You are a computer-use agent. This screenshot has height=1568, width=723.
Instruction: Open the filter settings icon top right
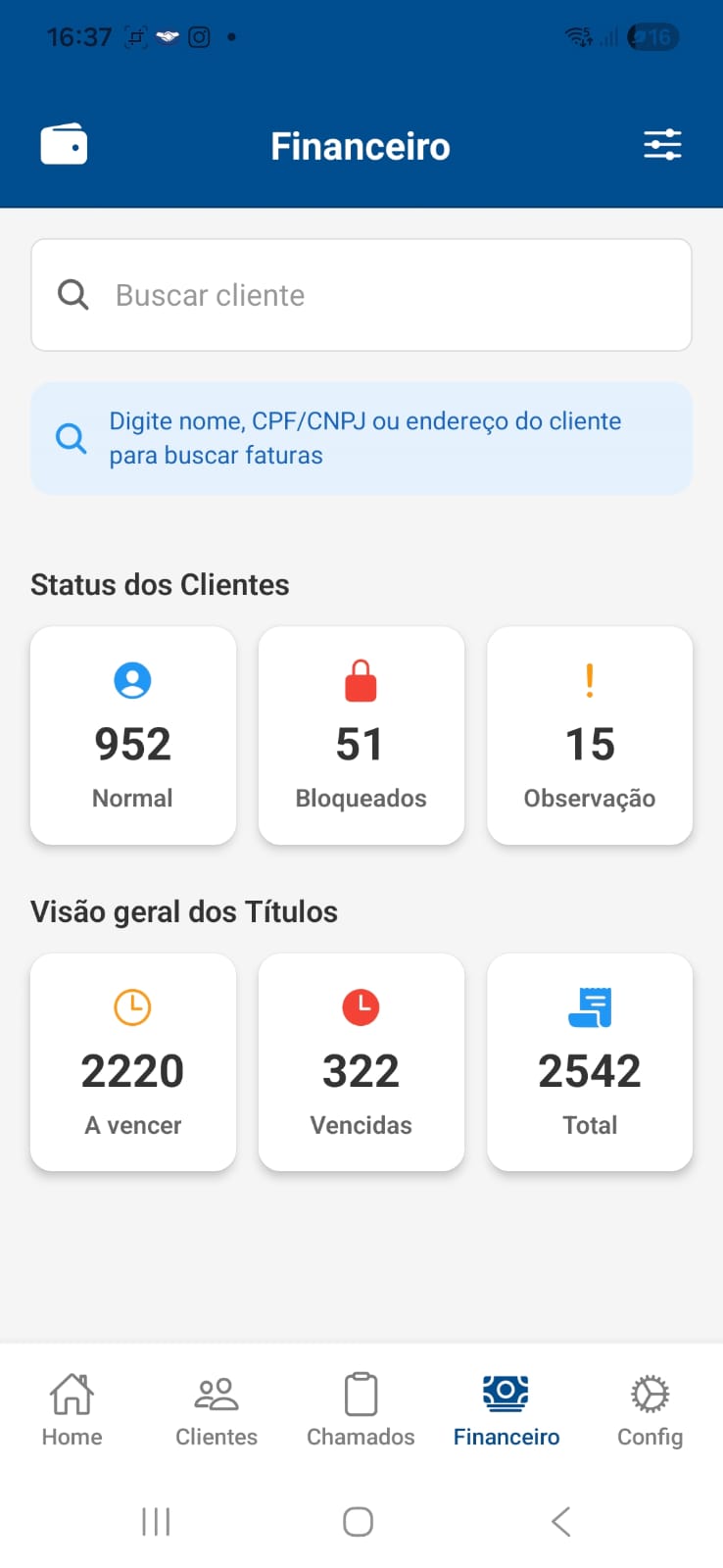click(662, 143)
